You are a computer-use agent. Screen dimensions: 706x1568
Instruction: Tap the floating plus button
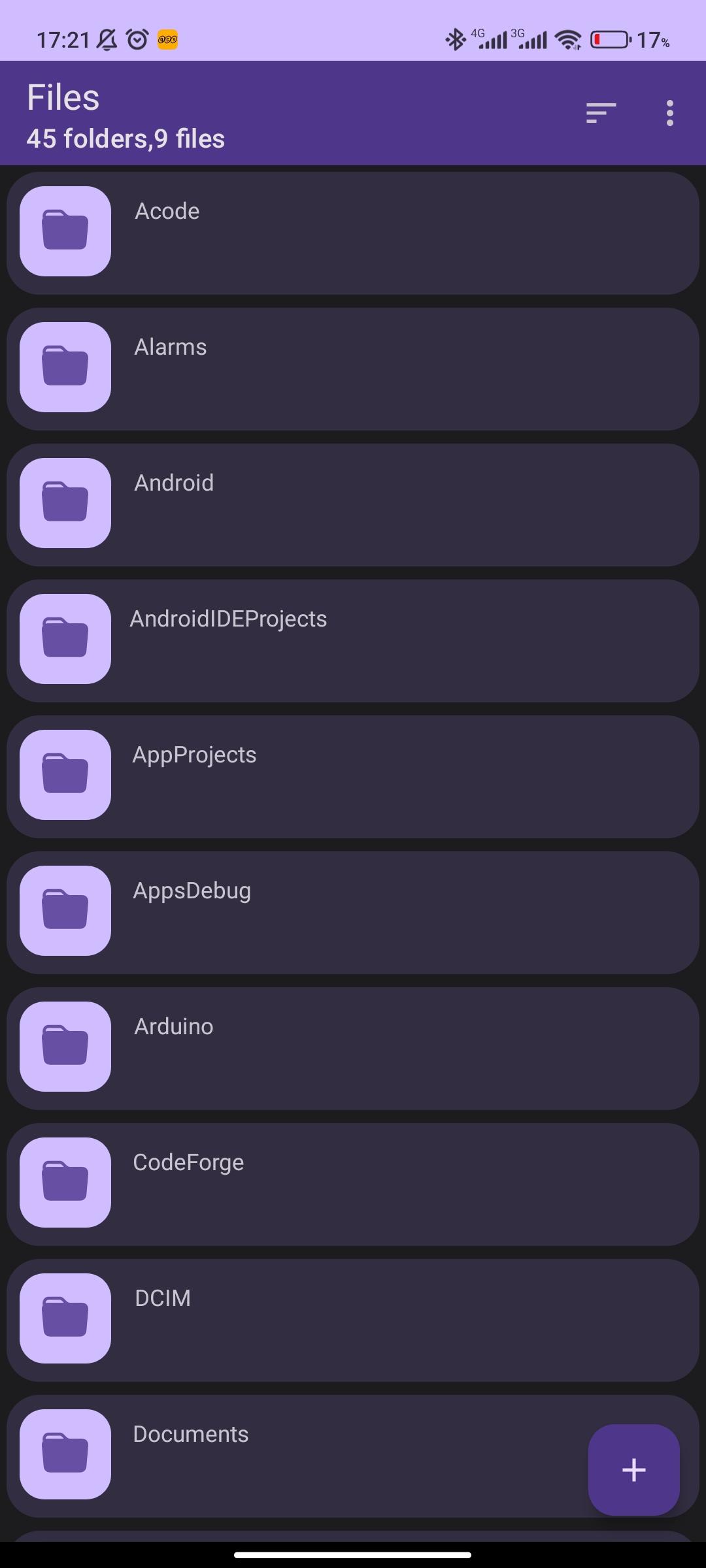633,1470
